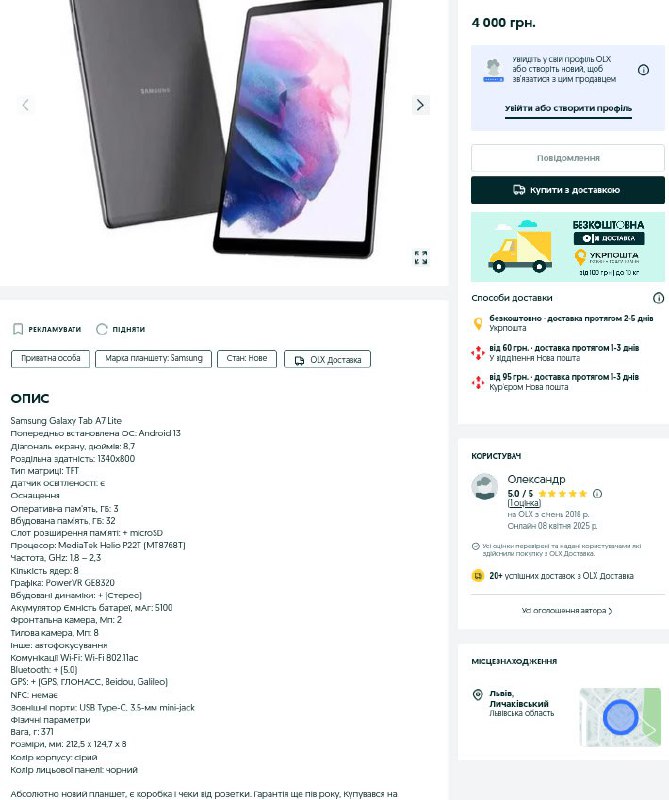Viewport: 669px width, 800px height.
Task: Tap 'Підняти' to bump the listing
Action: 121,329
